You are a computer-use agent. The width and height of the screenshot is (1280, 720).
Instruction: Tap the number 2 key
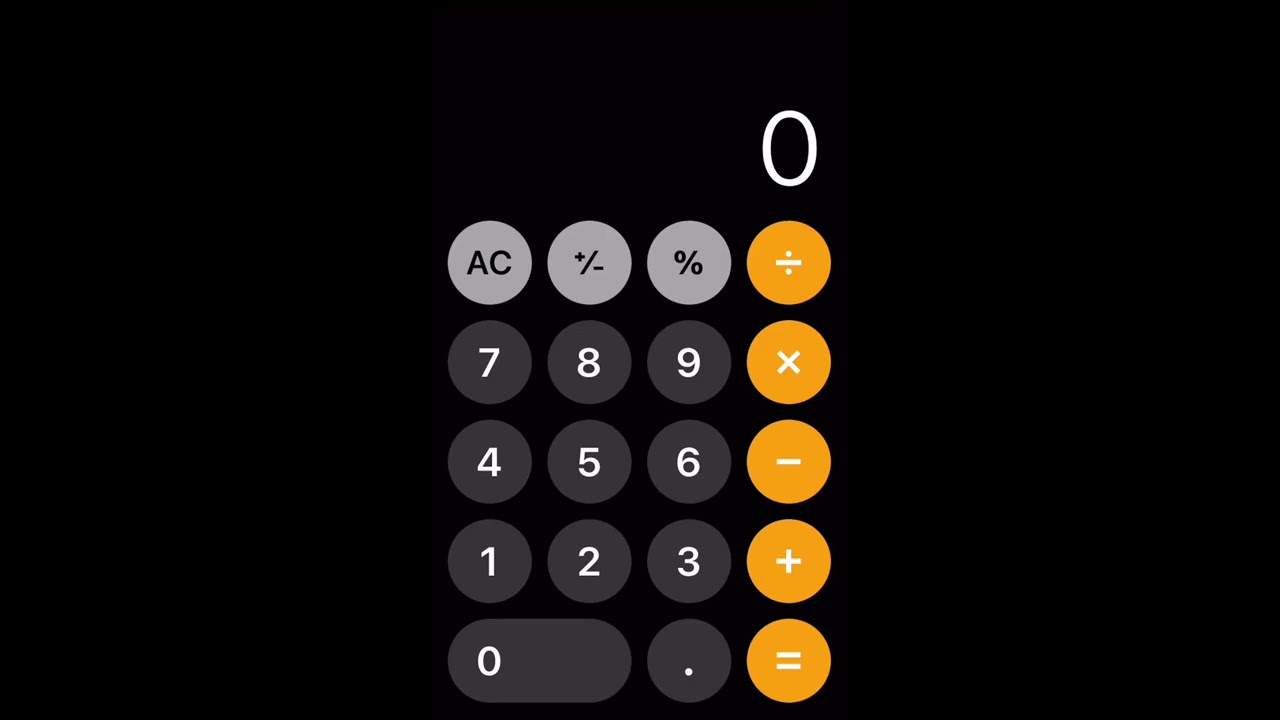pos(589,562)
